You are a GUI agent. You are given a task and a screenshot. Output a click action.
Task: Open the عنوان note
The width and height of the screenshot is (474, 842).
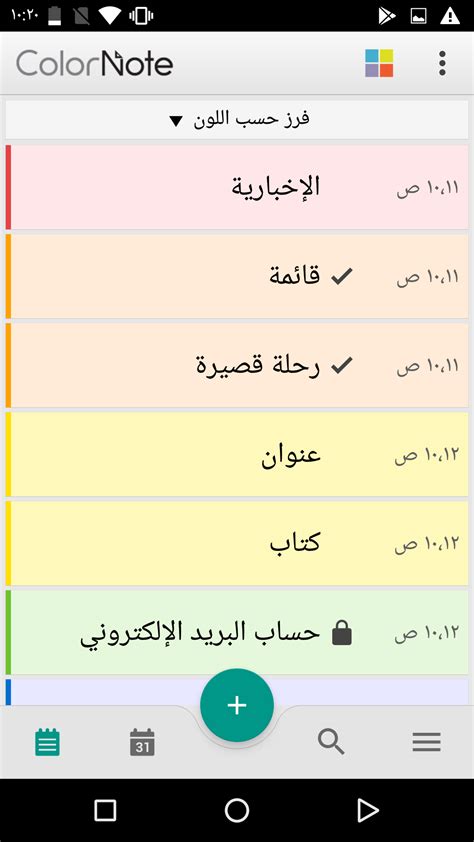(237, 454)
